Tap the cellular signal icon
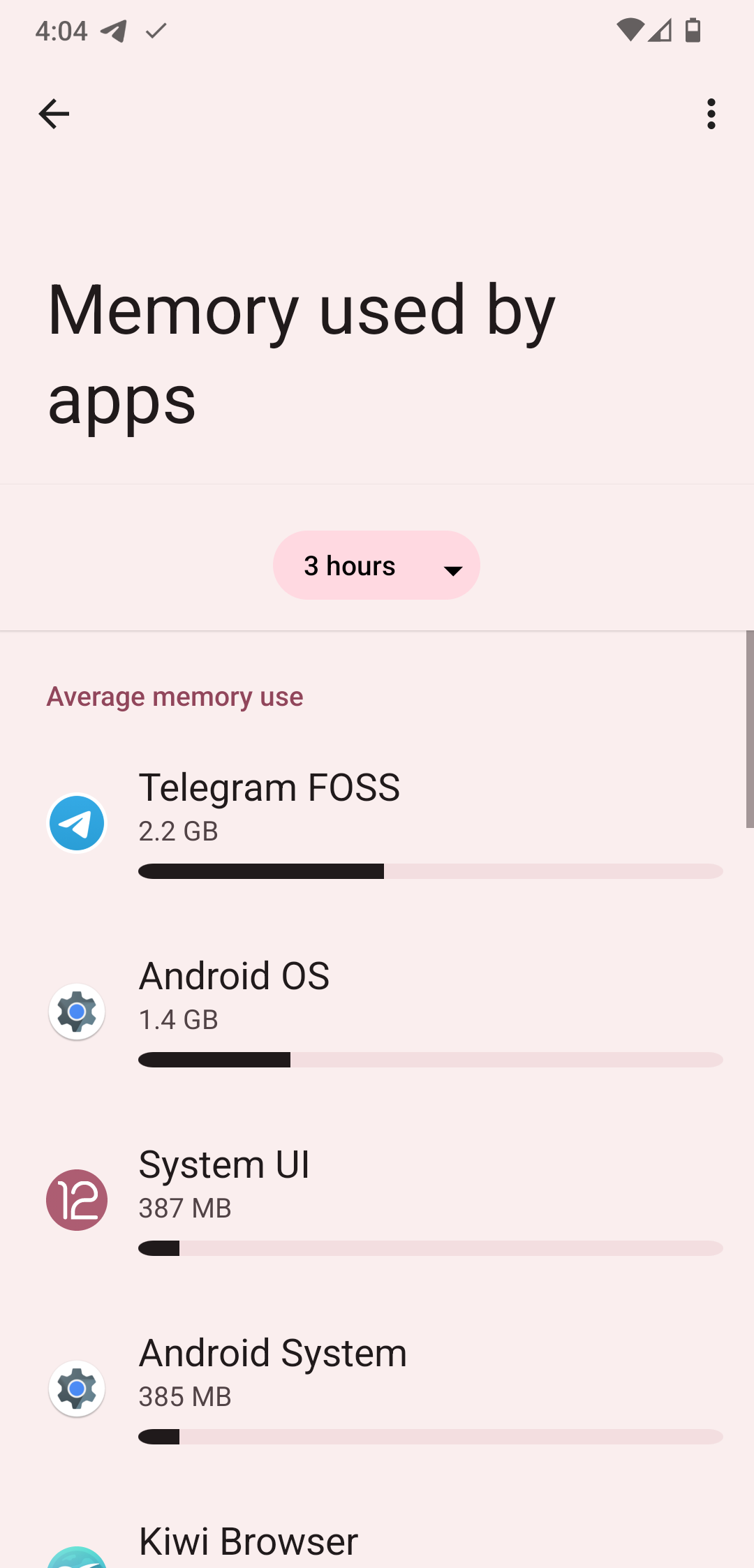The image size is (754, 1568). 660,32
